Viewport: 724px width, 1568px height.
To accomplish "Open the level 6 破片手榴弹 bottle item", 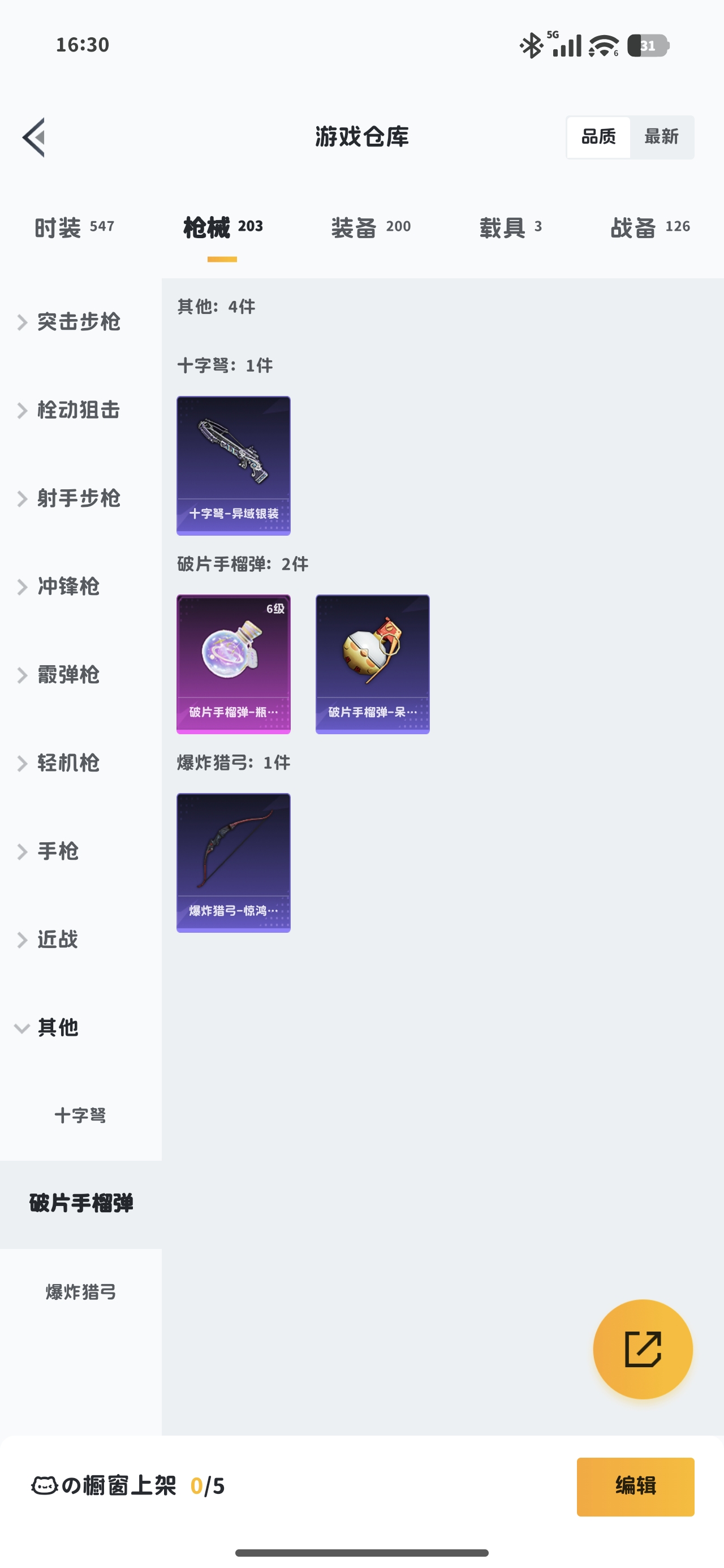I will (x=233, y=664).
